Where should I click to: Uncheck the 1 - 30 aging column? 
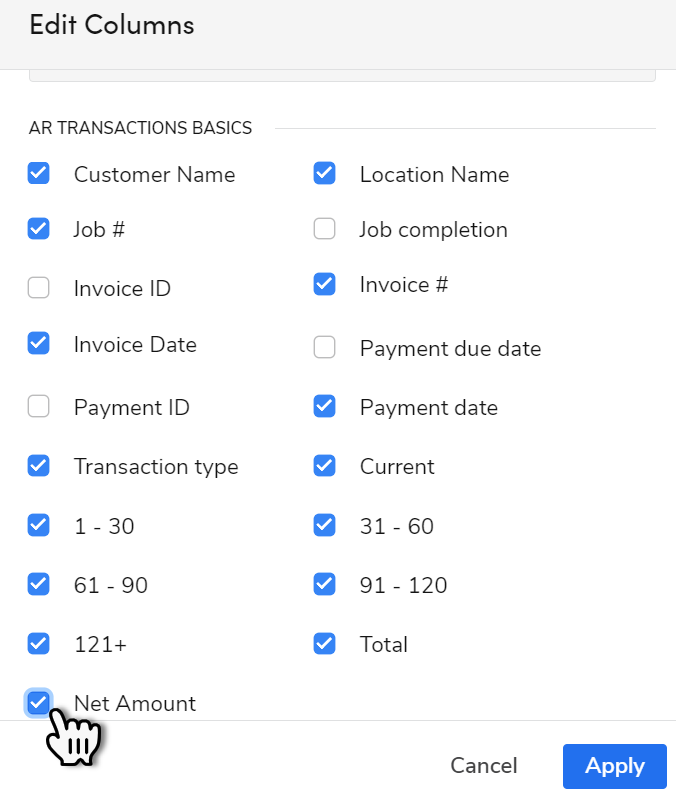(x=38, y=525)
